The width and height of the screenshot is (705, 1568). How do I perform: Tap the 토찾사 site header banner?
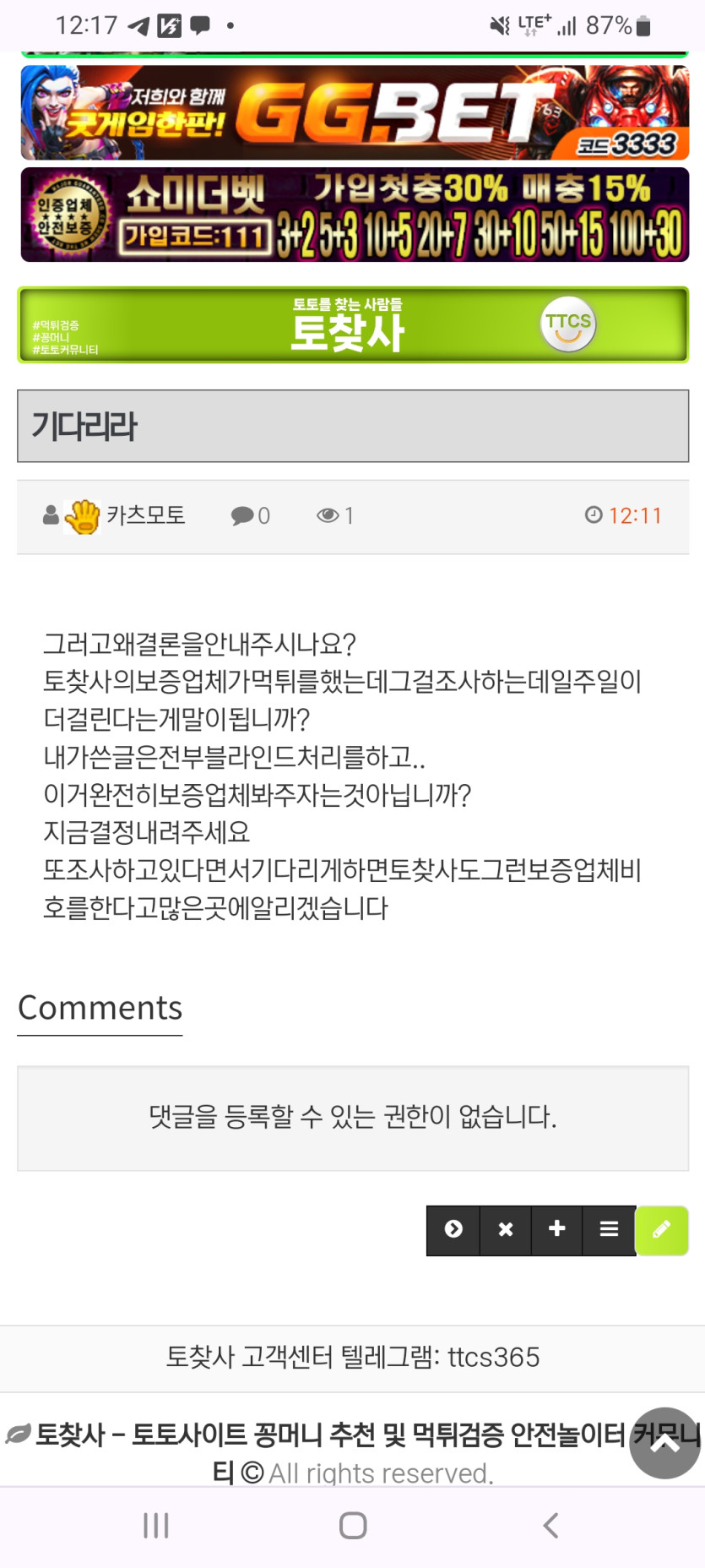(x=353, y=325)
